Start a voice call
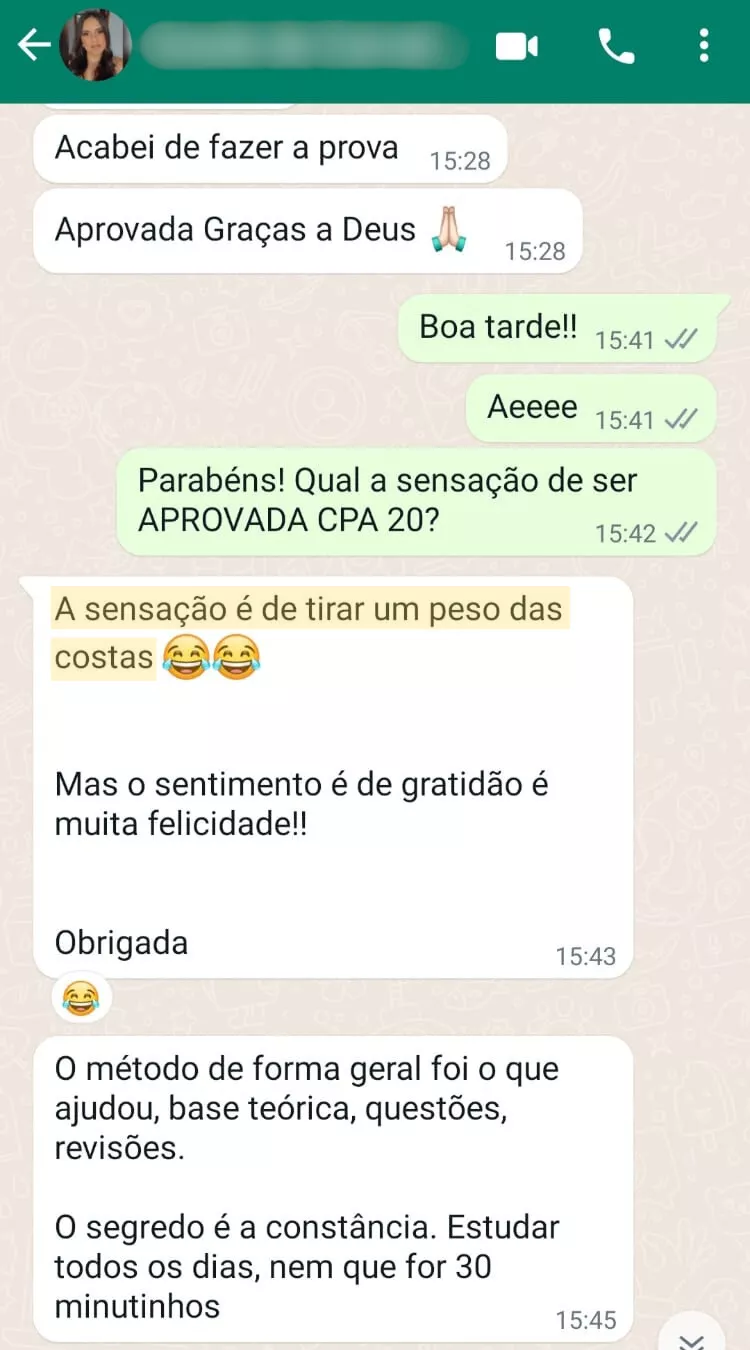Screen dimensions: 750x1350 (x=615, y=46)
